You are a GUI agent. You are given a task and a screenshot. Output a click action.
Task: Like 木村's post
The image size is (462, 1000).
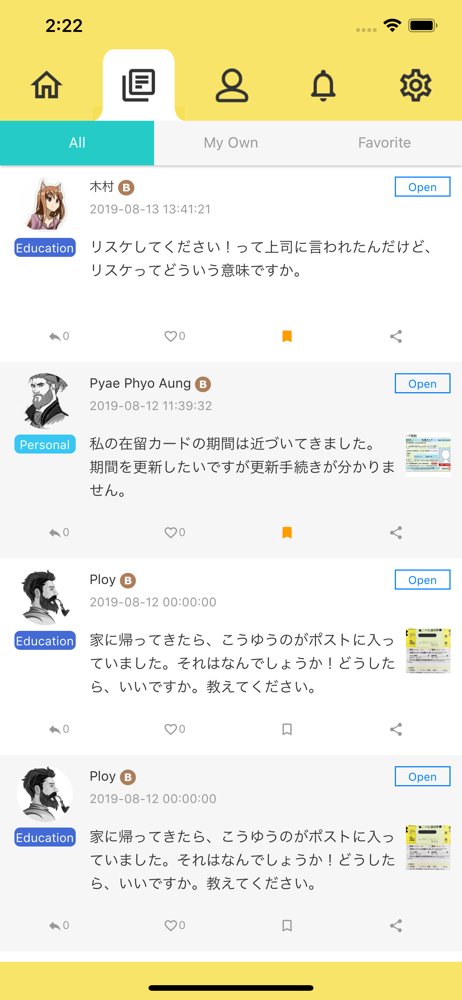(174, 336)
